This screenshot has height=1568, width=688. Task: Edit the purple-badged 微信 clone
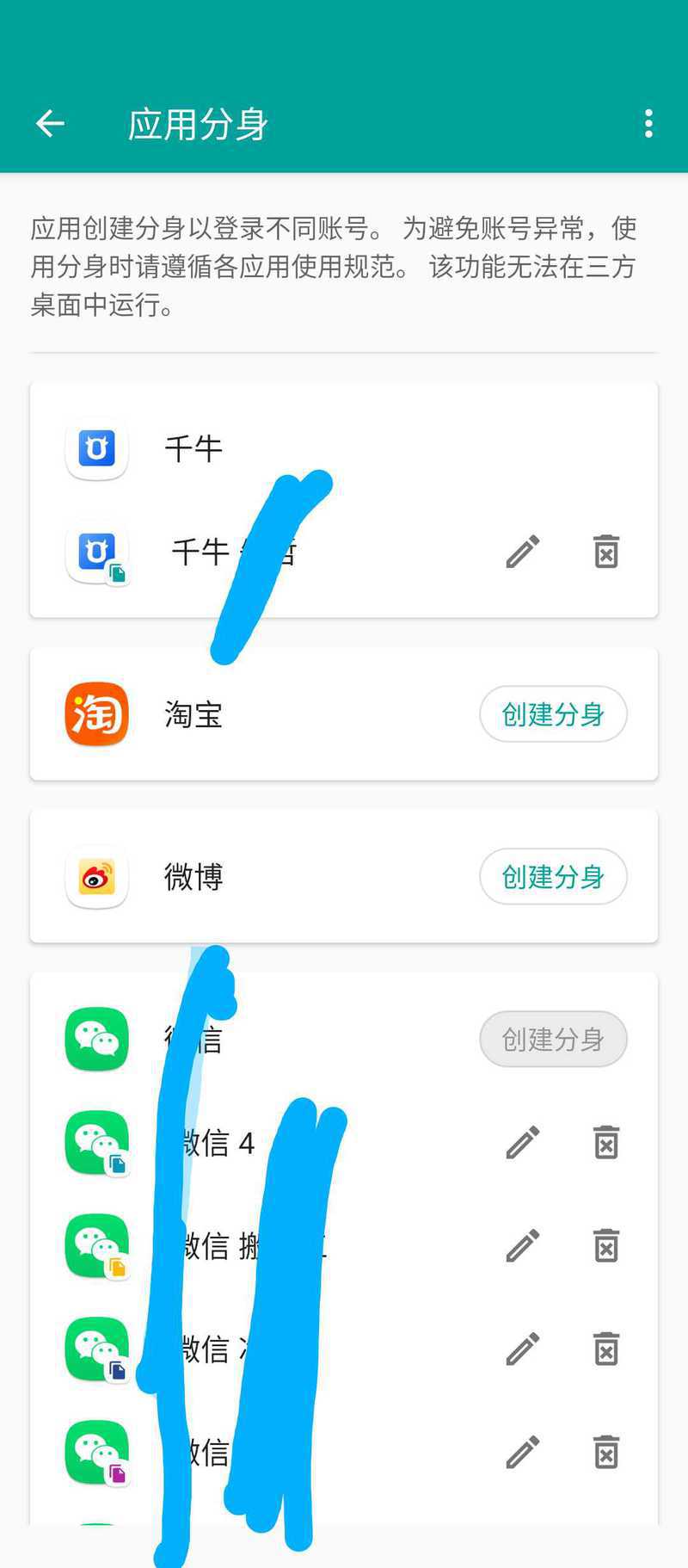click(522, 1452)
